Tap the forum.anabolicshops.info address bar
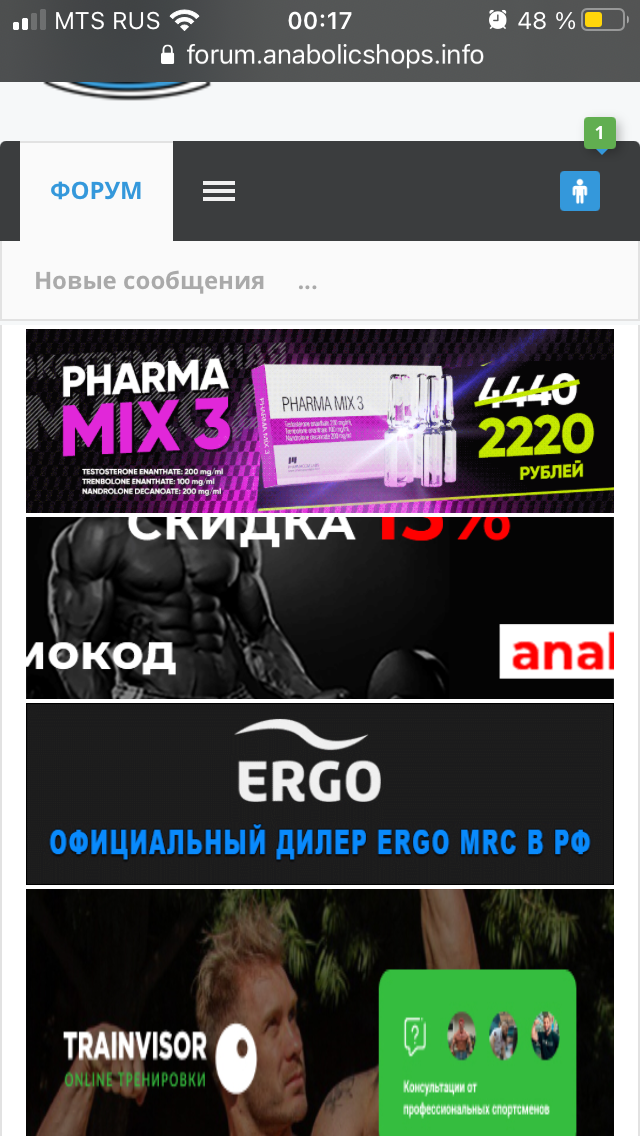Image resolution: width=640 pixels, height=1136 pixels. click(x=320, y=55)
